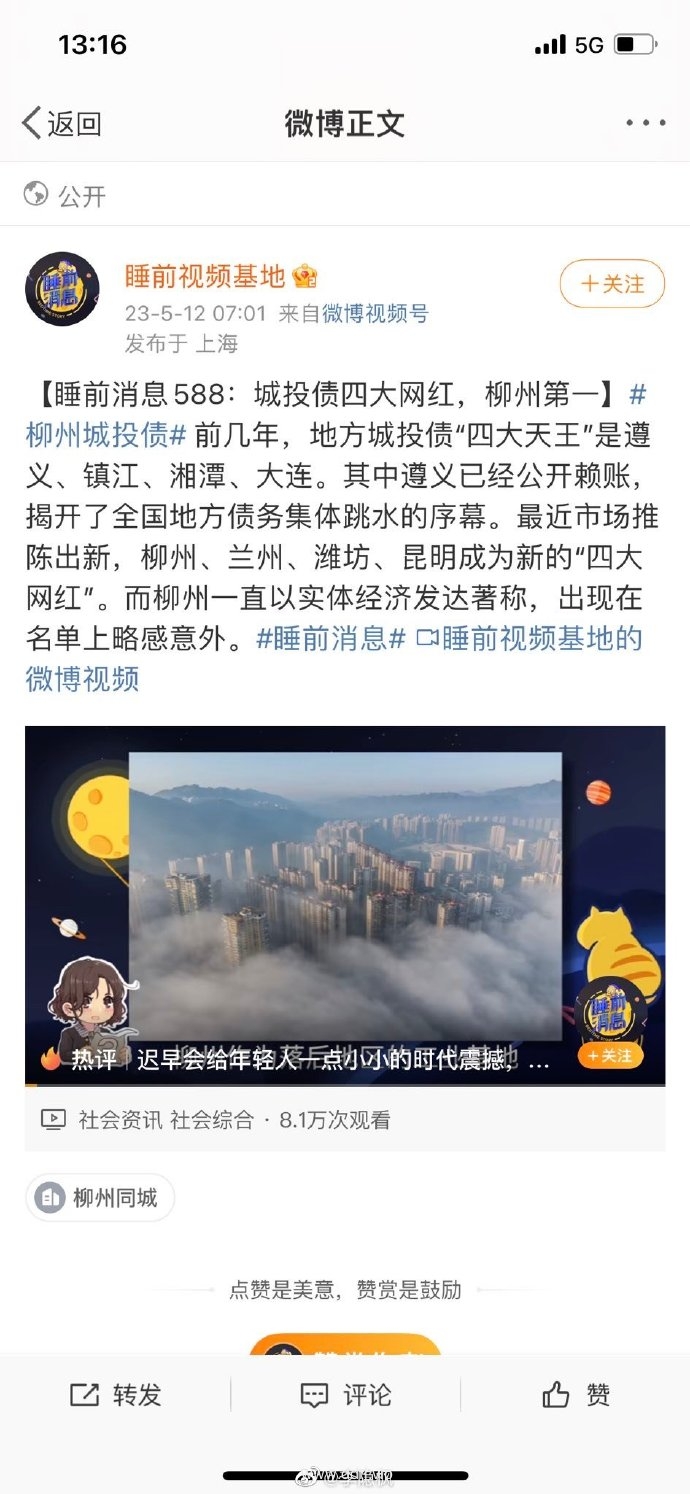The height and width of the screenshot is (1494, 690).
Task: Play the 睡前消息 video
Action: (x=345, y=900)
